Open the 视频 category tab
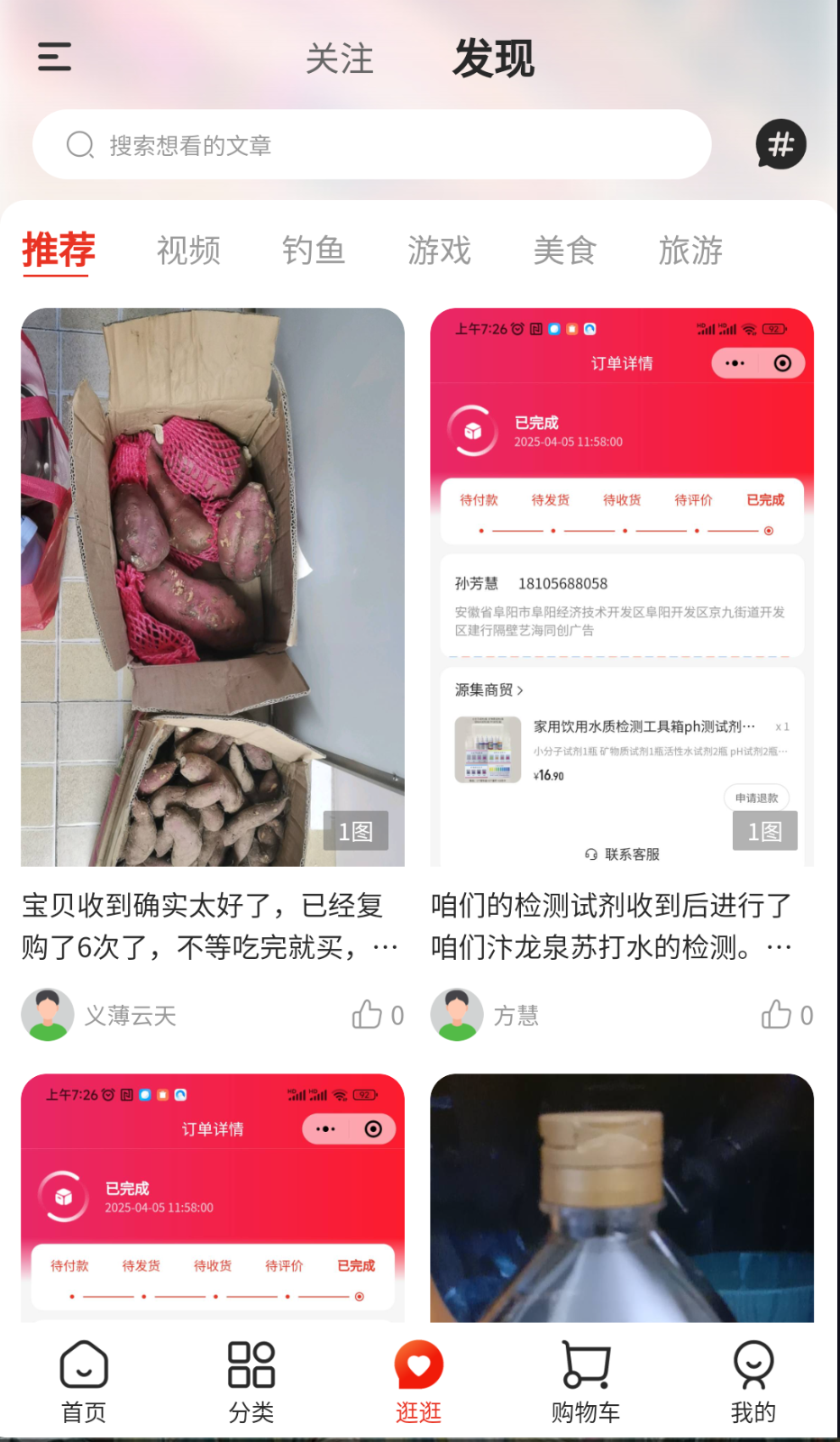Screen dimensions: 840x1442 pyautogui.click(x=188, y=251)
